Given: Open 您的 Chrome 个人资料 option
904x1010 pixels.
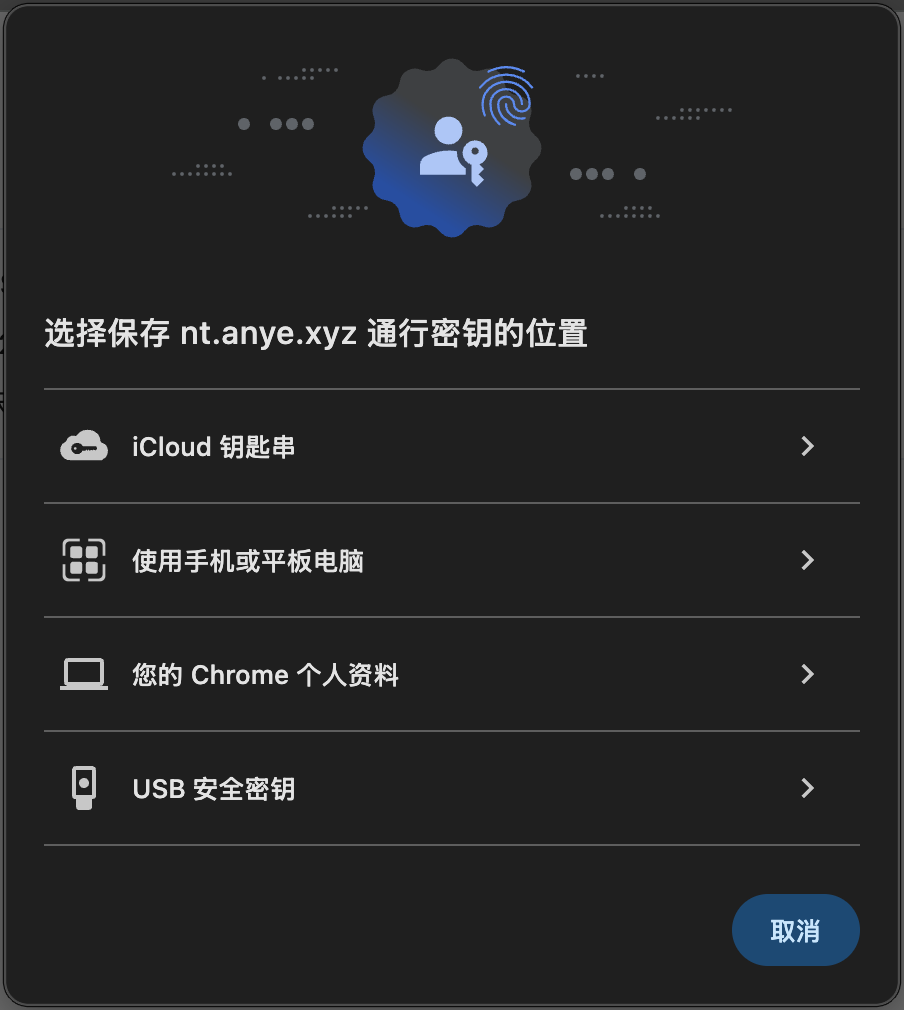Looking at the screenshot, I should click(x=450, y=675).
